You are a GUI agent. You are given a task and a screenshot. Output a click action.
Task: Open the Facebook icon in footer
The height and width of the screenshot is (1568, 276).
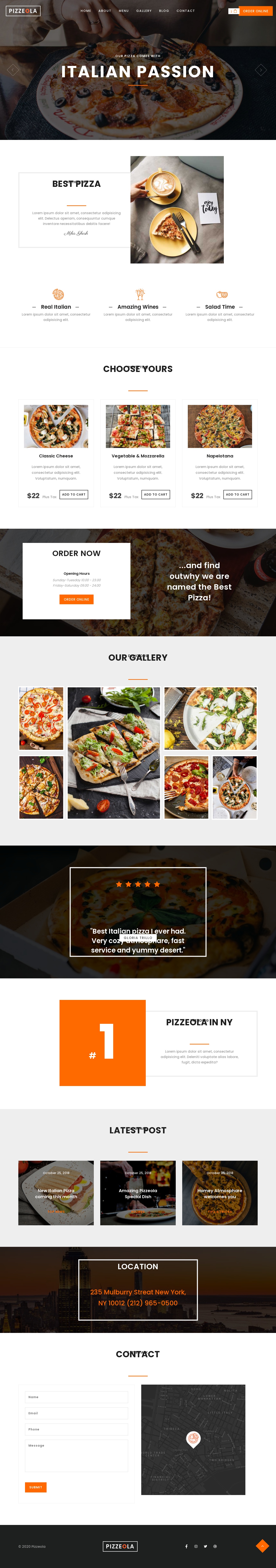187,1546
